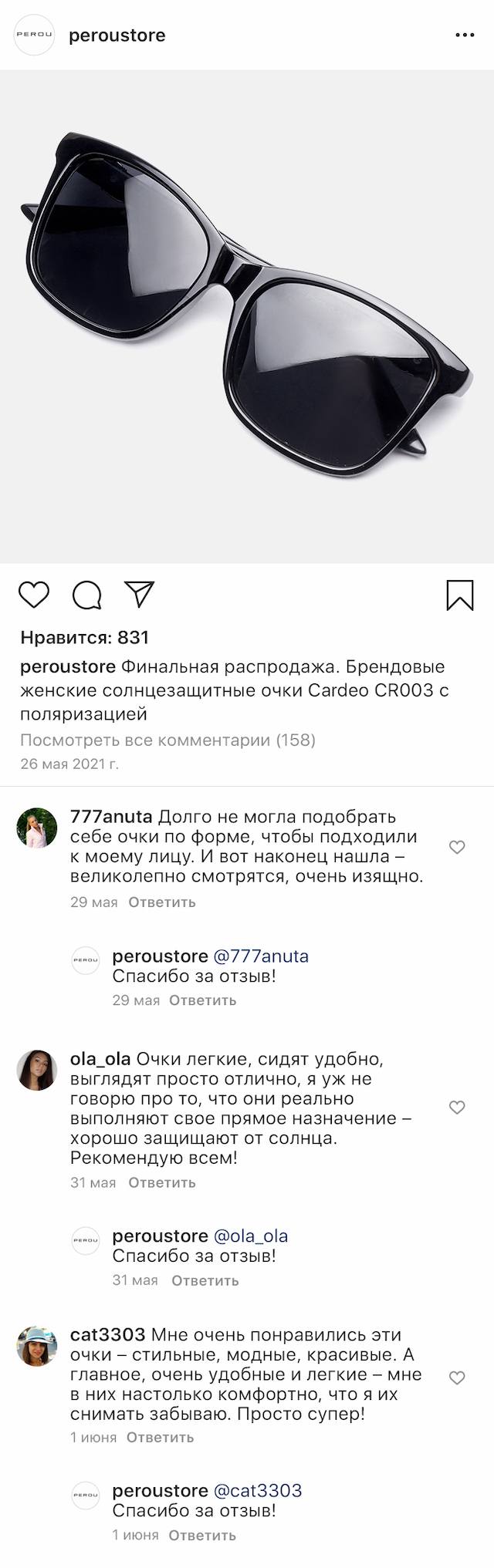Open the @cat3303 mention link
Screen dimensions: 494x1568
point(257,1490)
